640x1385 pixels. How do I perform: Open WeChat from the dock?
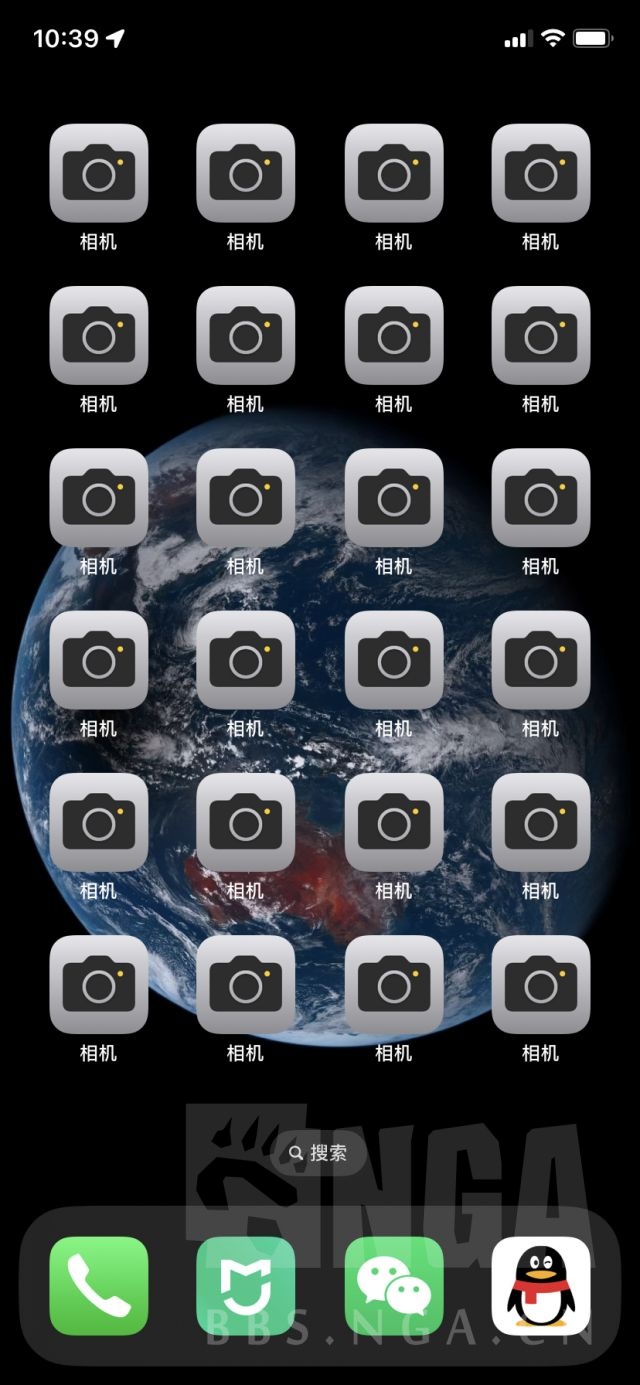393,1285
